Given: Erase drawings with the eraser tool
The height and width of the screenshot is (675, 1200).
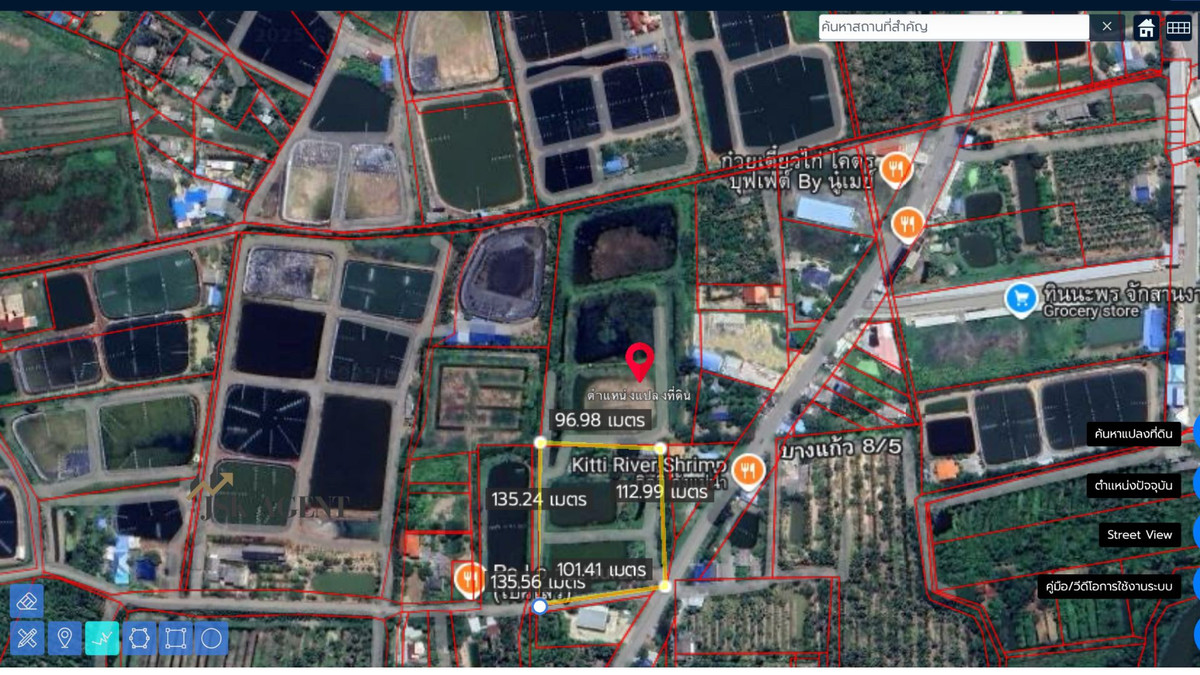Looking at the screenshot, I should [x=27, y=601].
